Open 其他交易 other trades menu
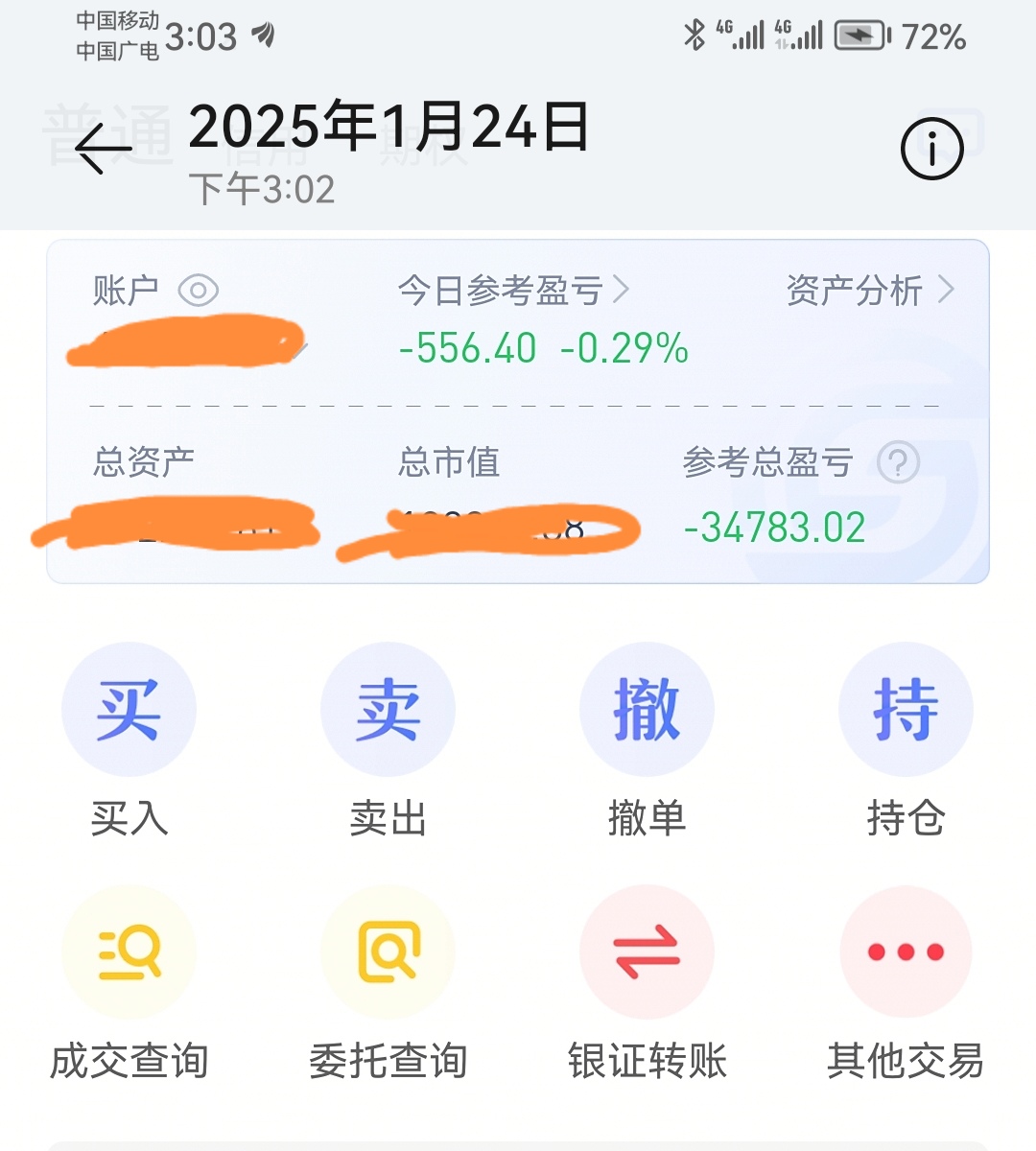Screen dimensions: 1036x1151 (906, 951)
